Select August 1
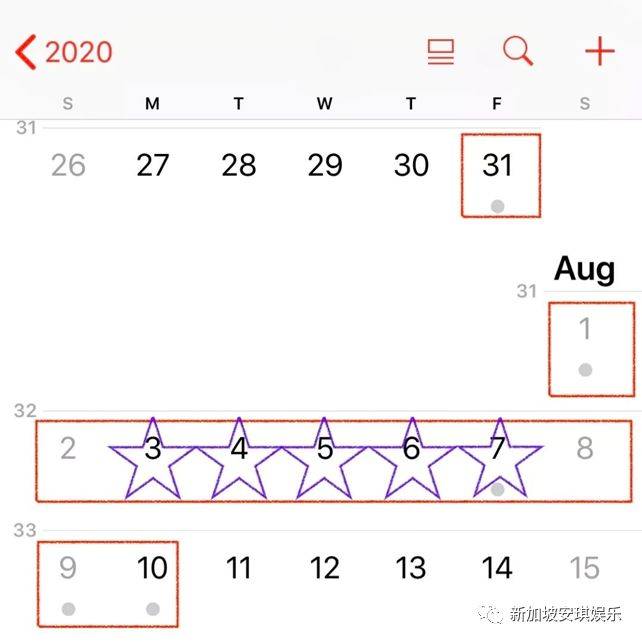This screenshot has width=642, height=642. [586, 329]
